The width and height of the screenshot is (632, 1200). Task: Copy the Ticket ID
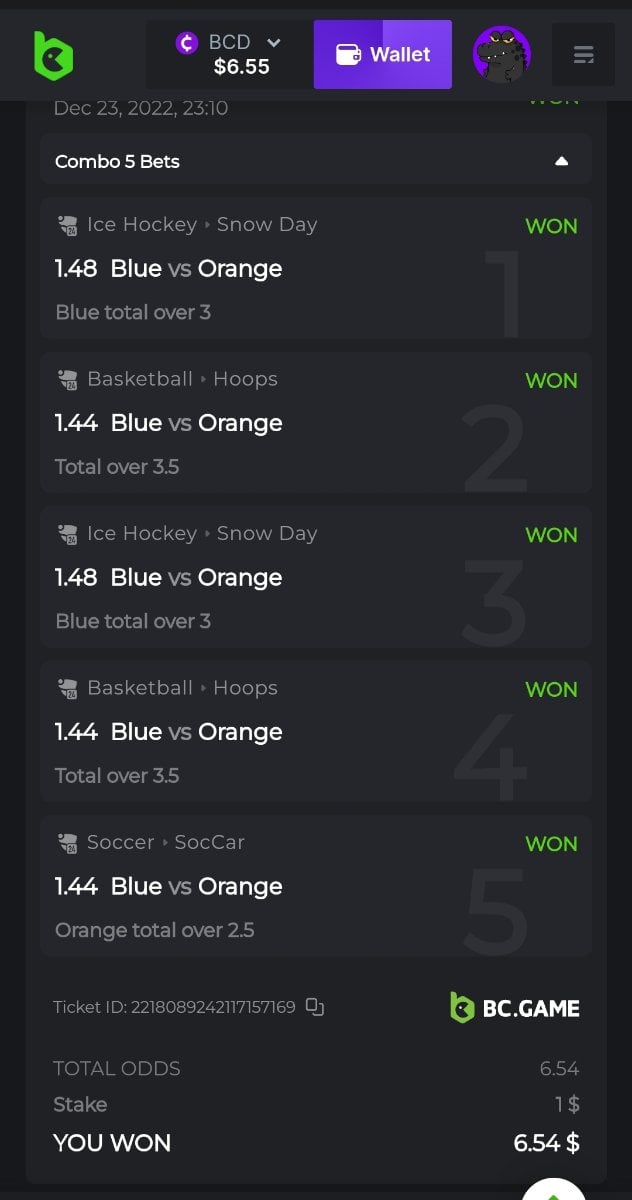tap(314, 1007)
